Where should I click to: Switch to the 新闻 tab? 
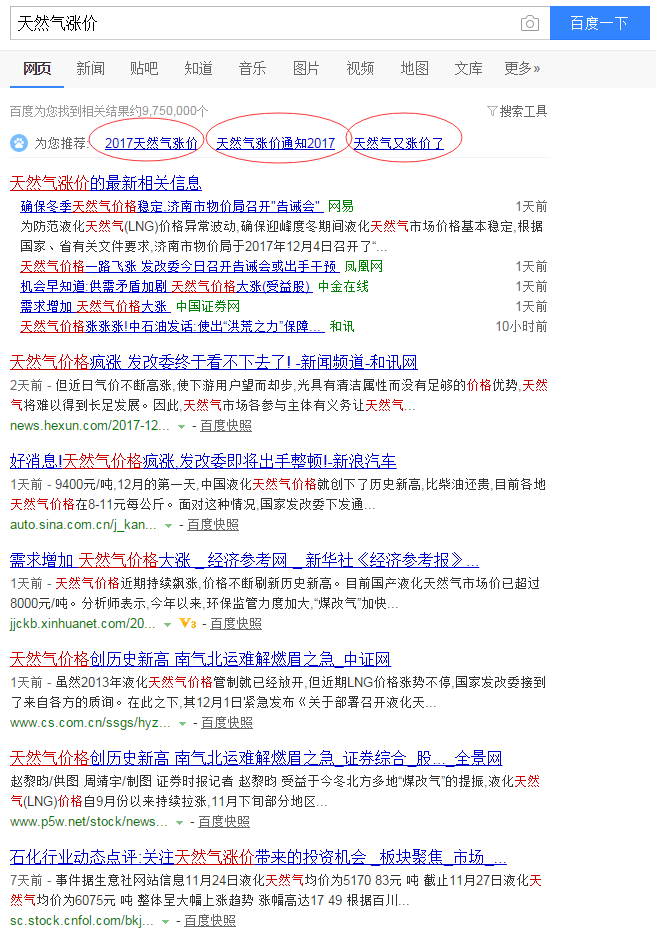pyautogui.click(x=90, y=68)
